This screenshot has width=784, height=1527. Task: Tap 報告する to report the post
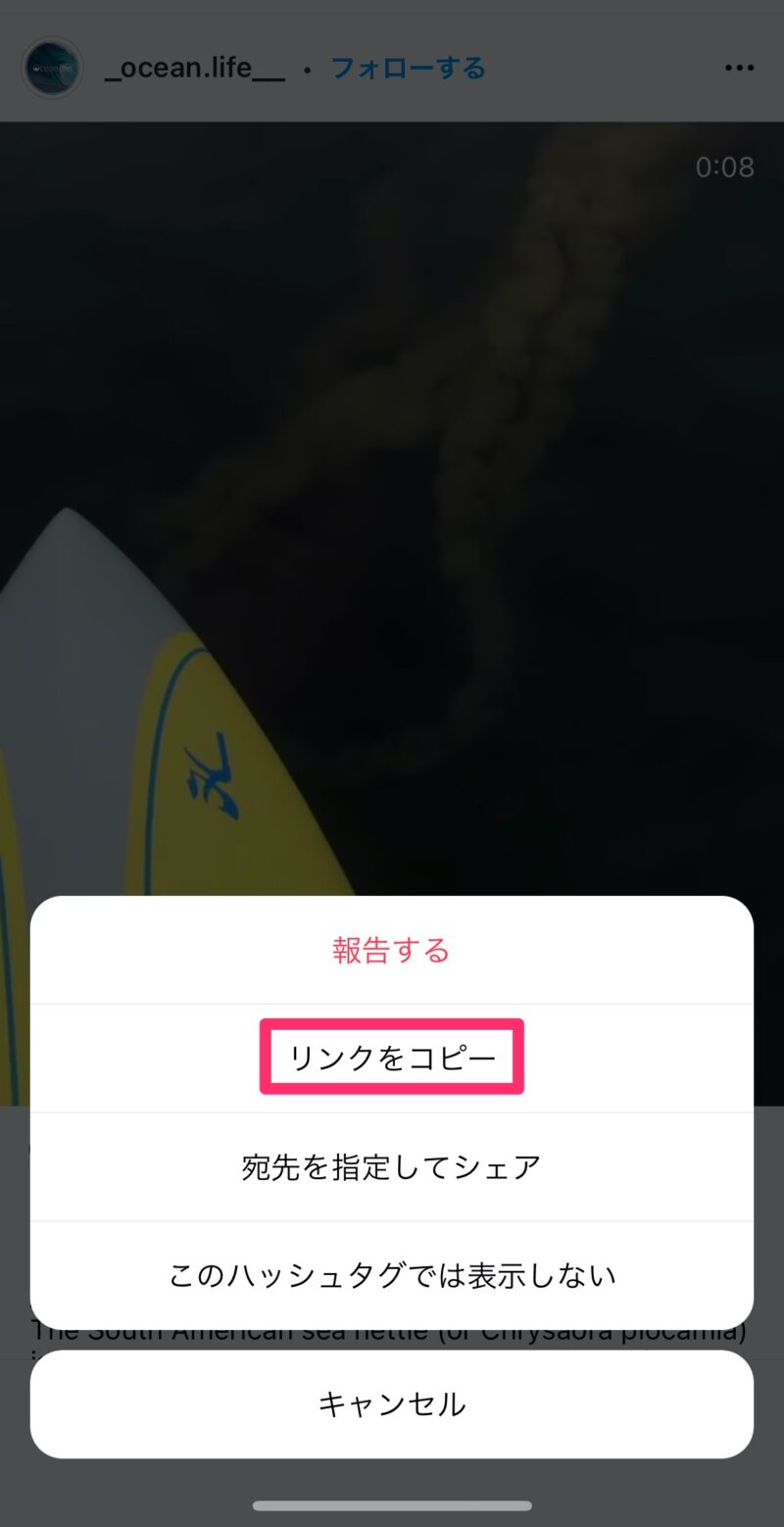click(391, 951)
